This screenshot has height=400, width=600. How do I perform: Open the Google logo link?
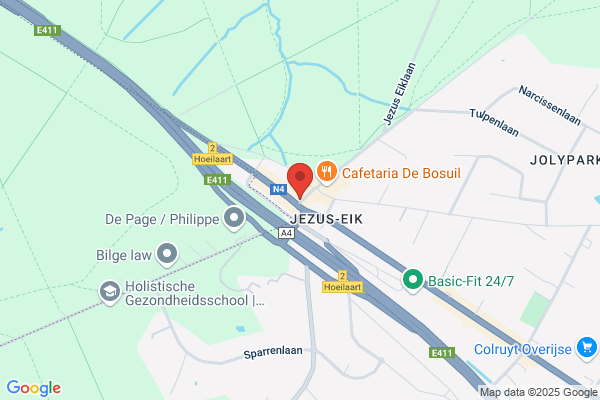pyautogui.click(x=34, y=388)
